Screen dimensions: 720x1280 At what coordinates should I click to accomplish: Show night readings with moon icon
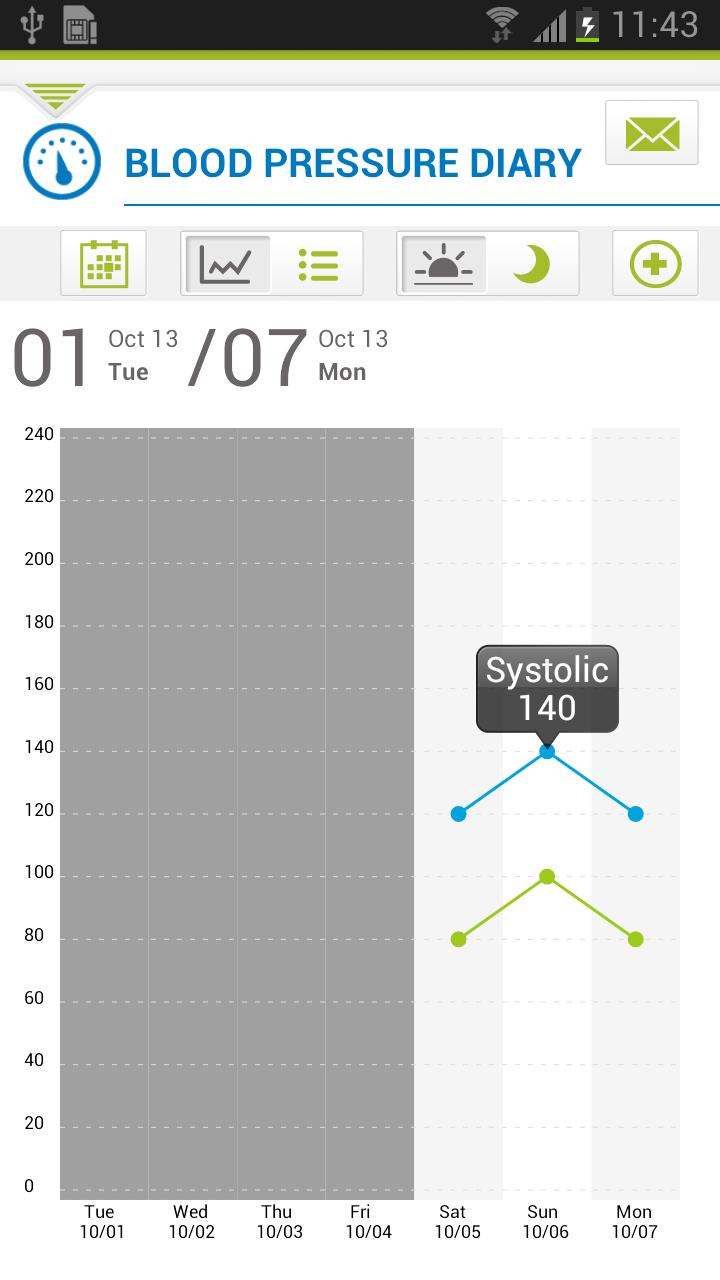click(532, 264)
